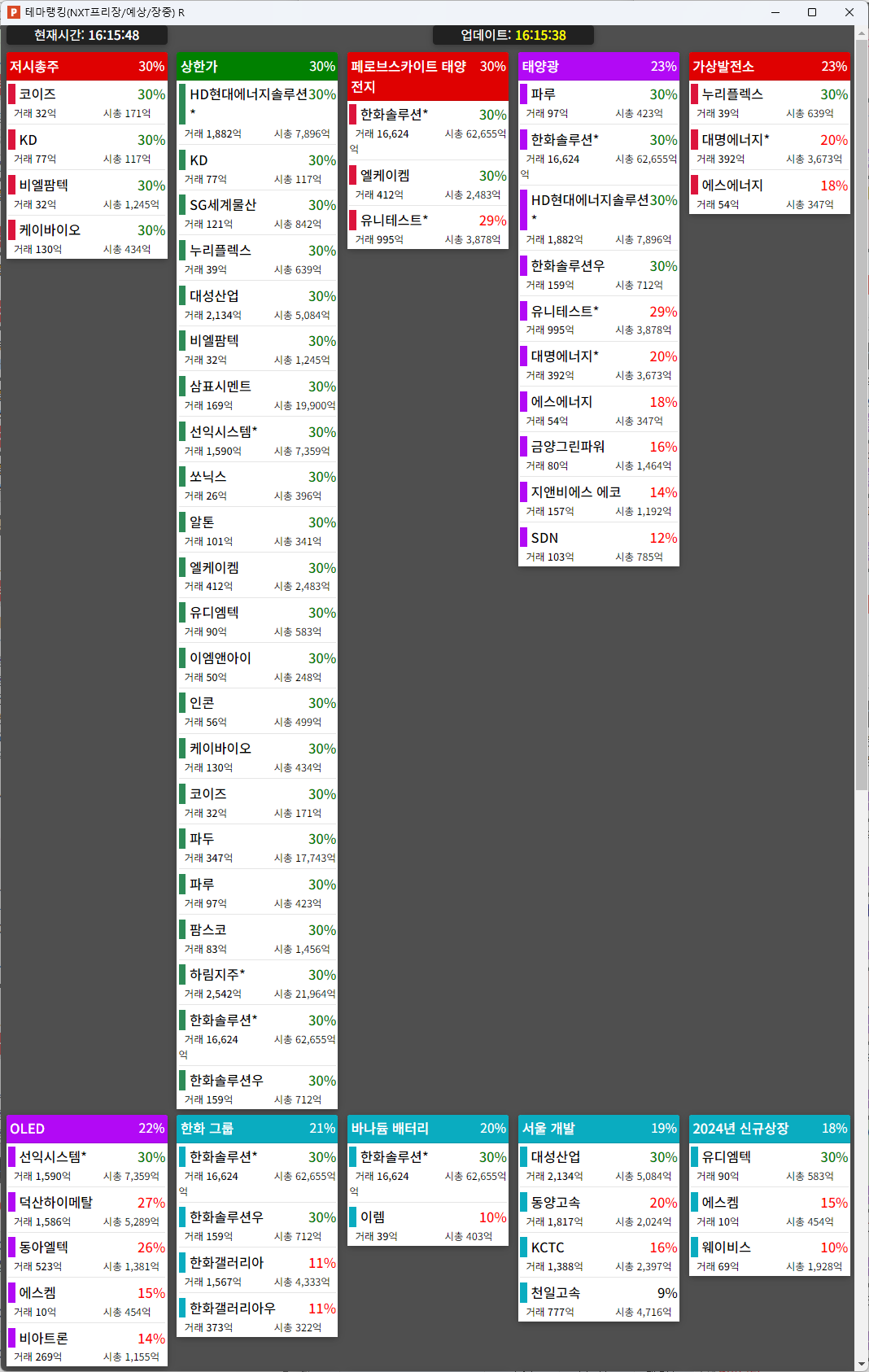
Task: Open 코이즈 under the 저시총주 theme
Action: (38, 94)
